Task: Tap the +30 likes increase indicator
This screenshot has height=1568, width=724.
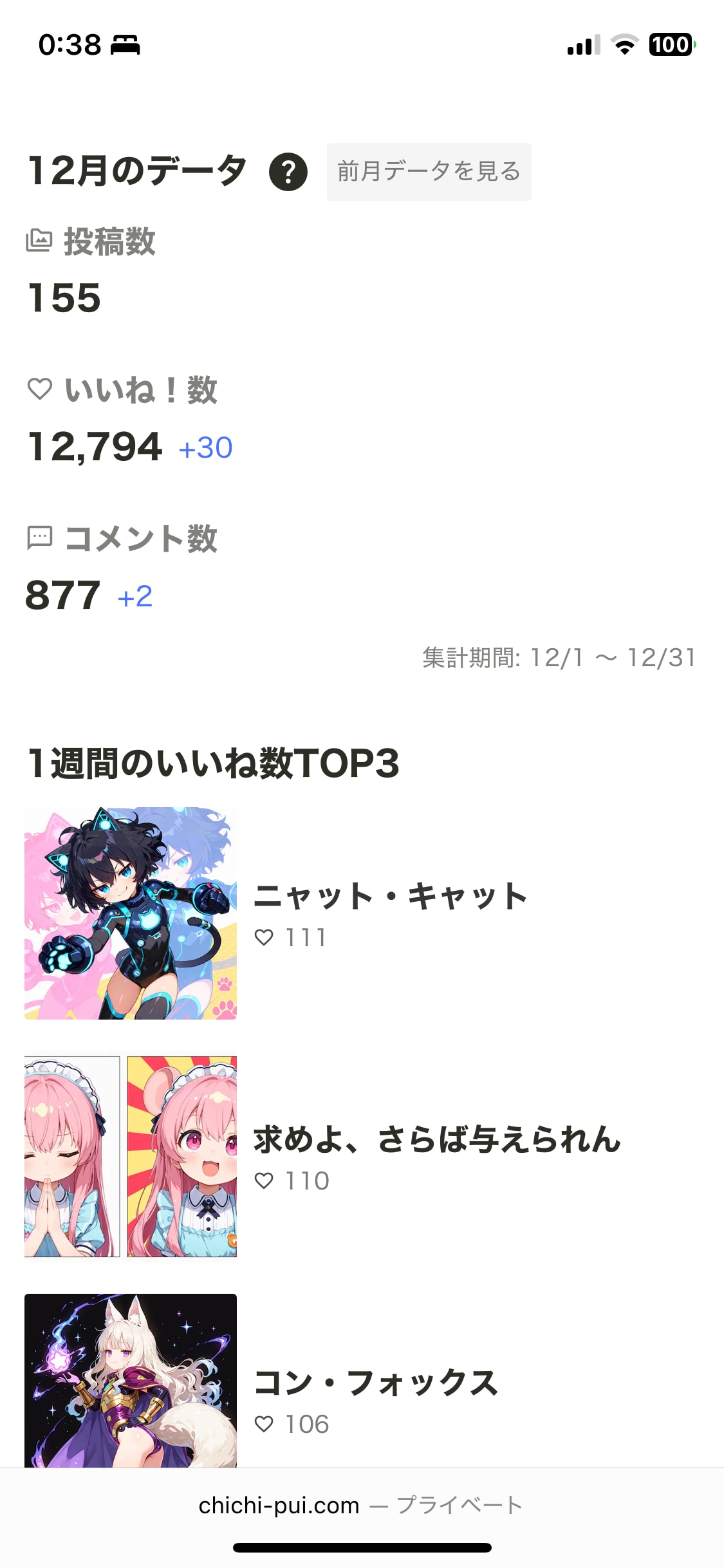Action: point(205,447)
